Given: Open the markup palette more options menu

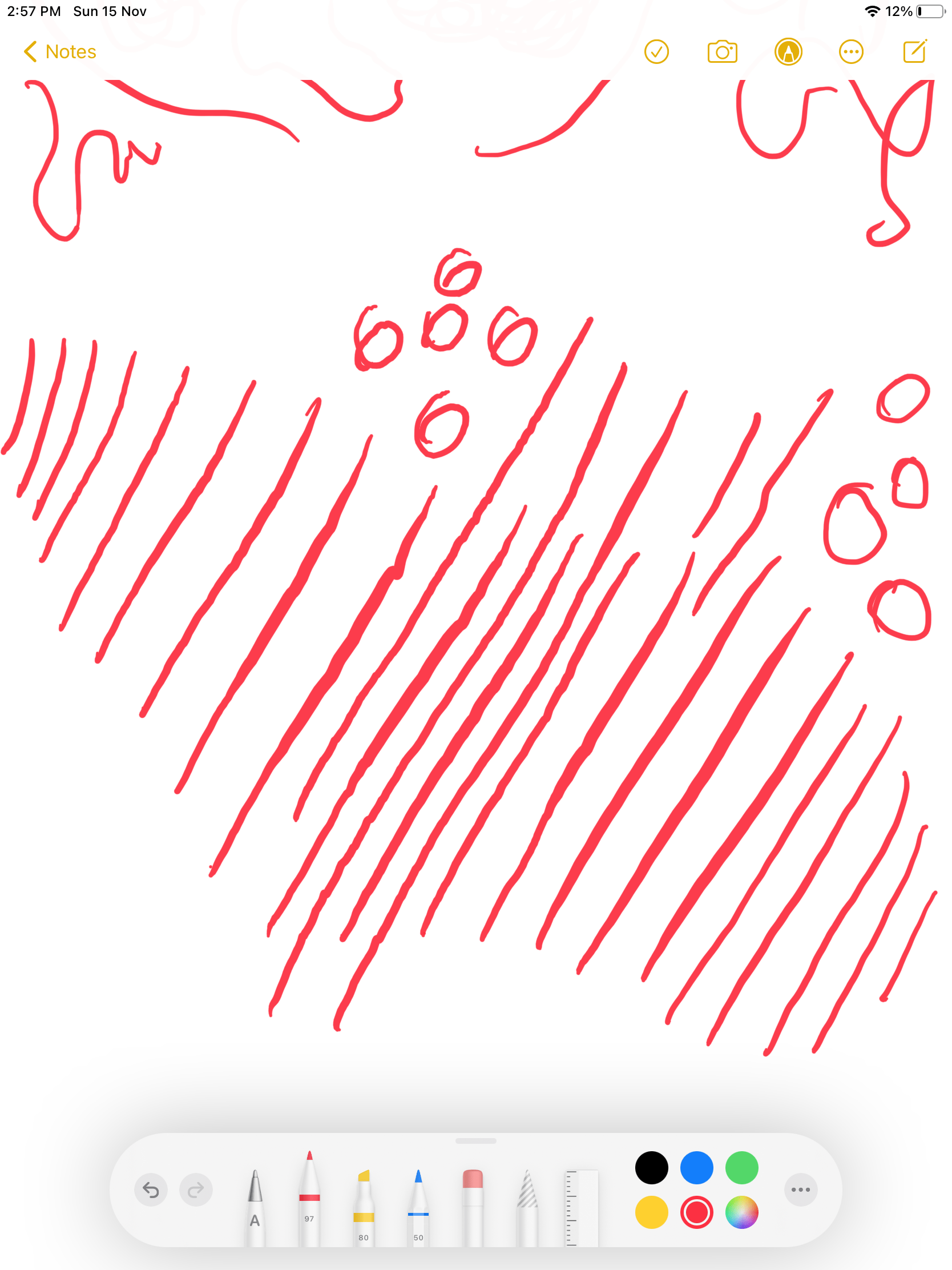Looking at the screenshot, I should [800, 1189].
